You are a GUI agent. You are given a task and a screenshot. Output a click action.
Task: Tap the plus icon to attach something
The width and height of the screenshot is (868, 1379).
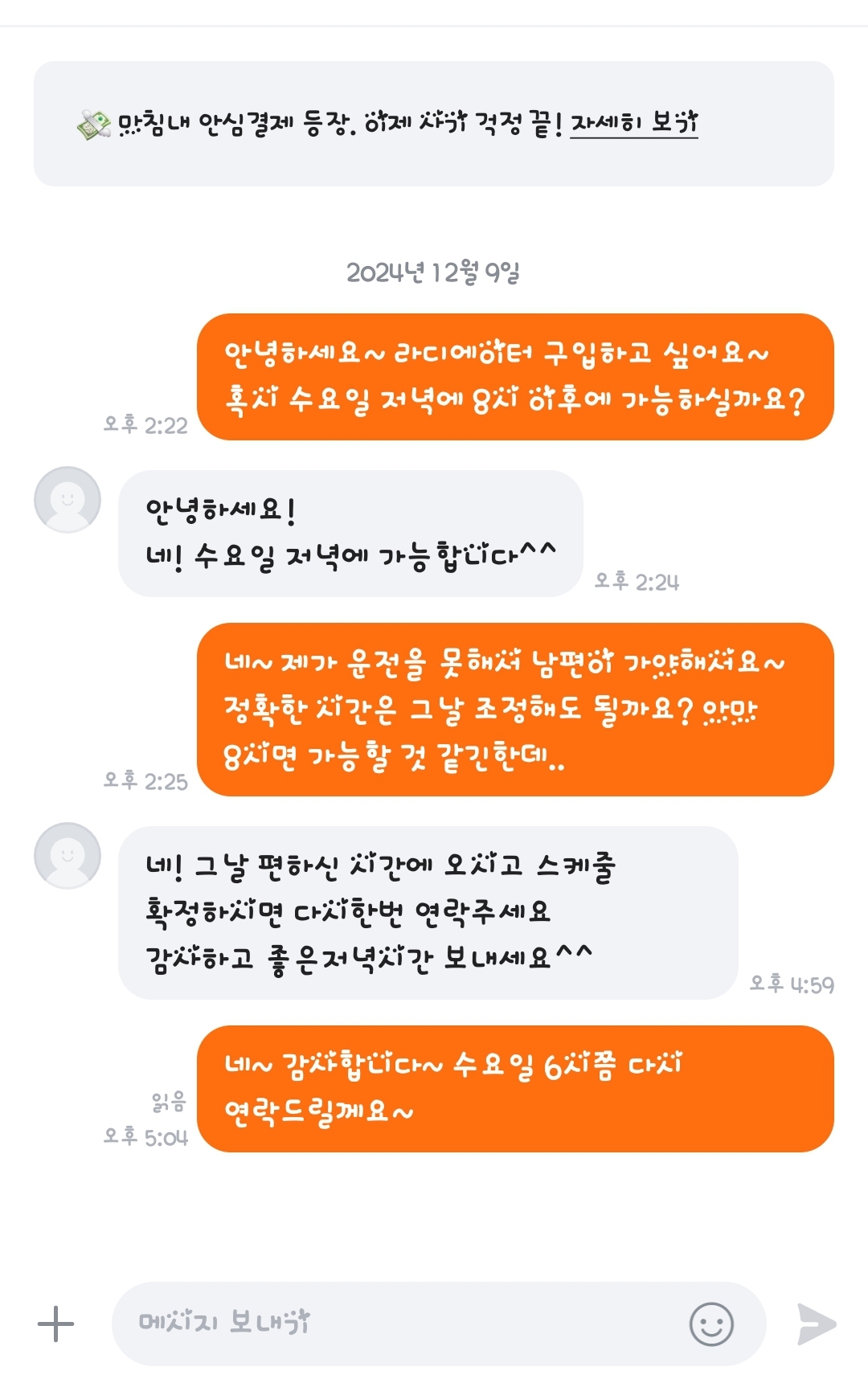(55, 1324)
